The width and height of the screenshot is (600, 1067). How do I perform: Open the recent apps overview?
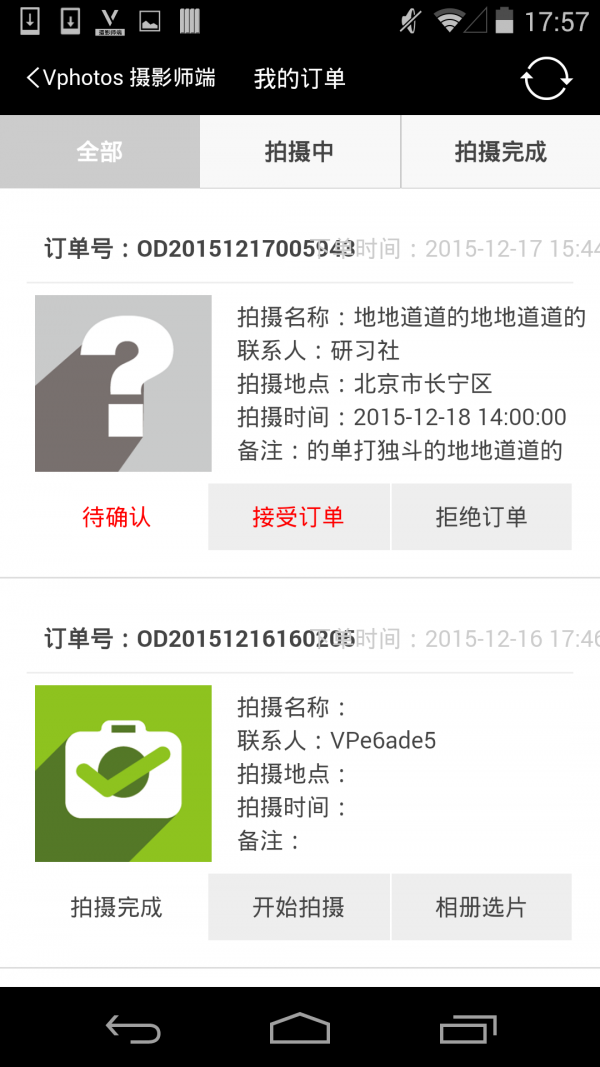point(467,1027)
